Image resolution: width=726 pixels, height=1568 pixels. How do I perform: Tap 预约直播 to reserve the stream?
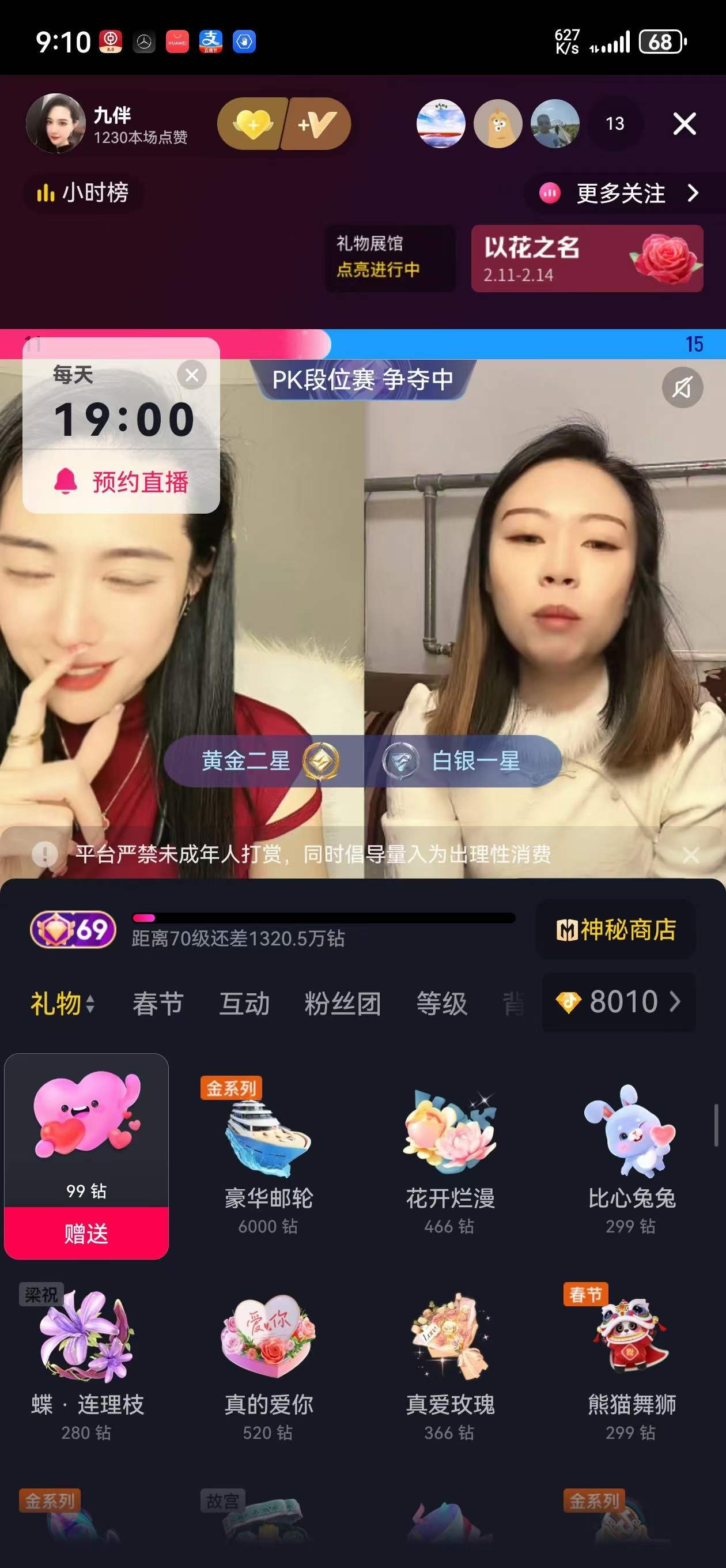pos(122,482)
